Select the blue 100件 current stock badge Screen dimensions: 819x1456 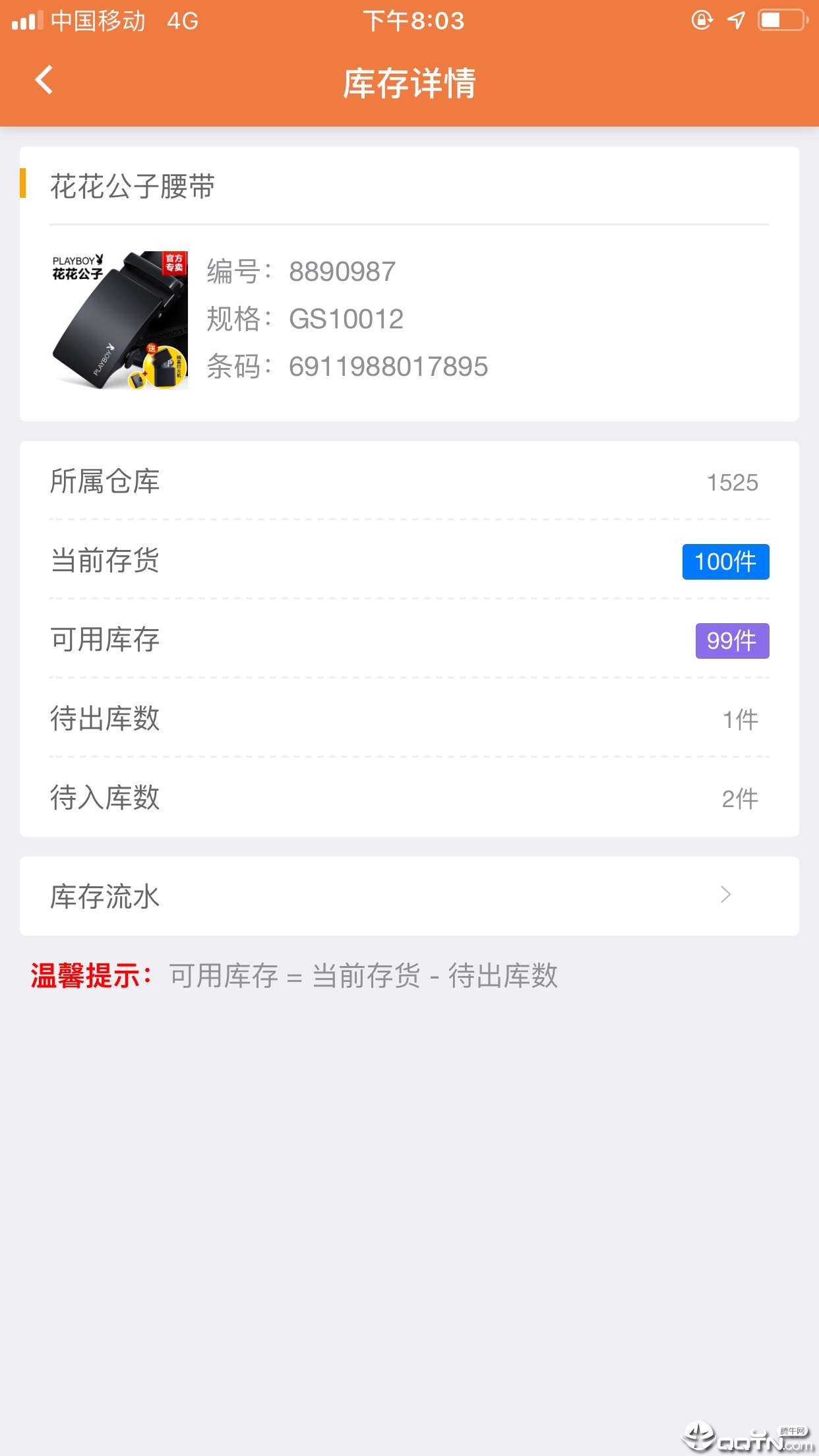725,562
